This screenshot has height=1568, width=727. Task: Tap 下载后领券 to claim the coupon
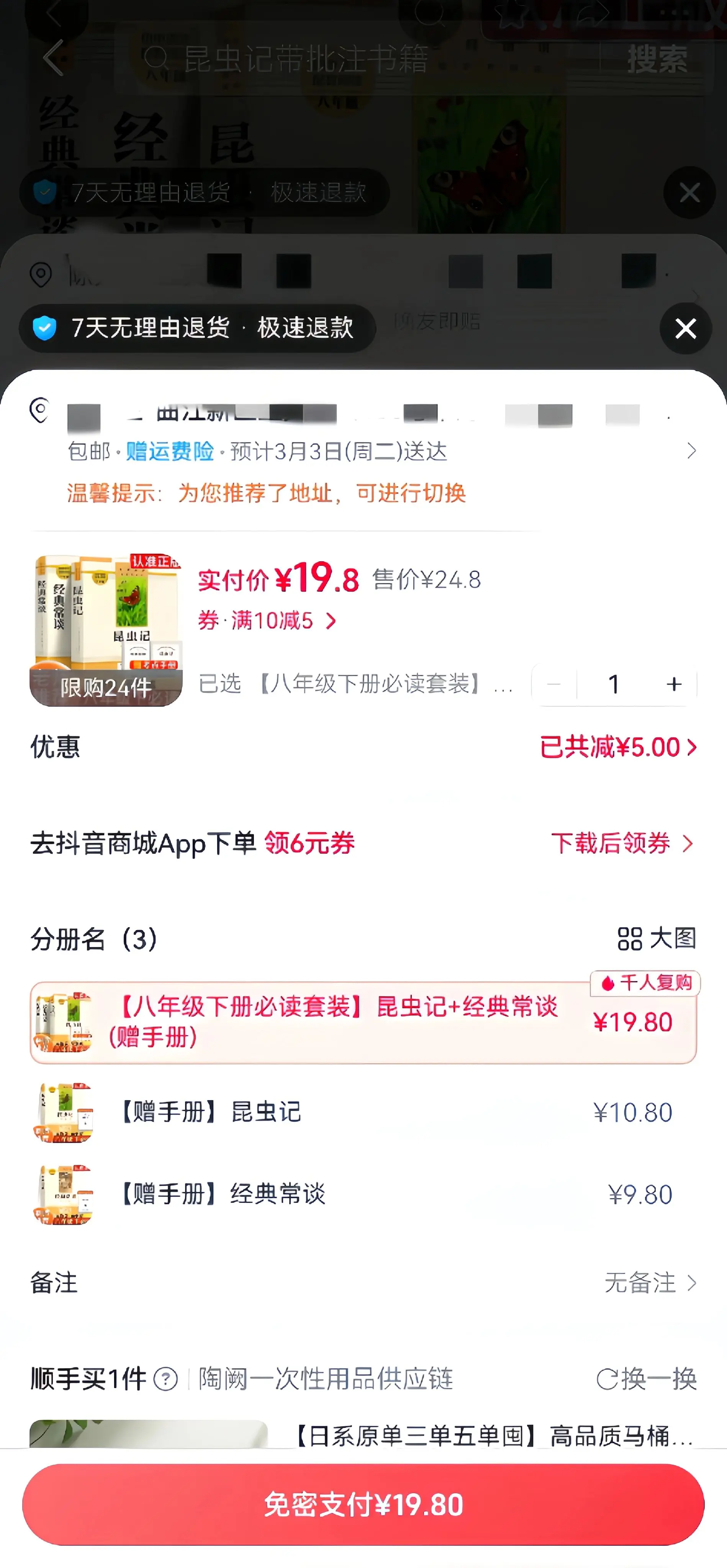[x=615, y=844]
